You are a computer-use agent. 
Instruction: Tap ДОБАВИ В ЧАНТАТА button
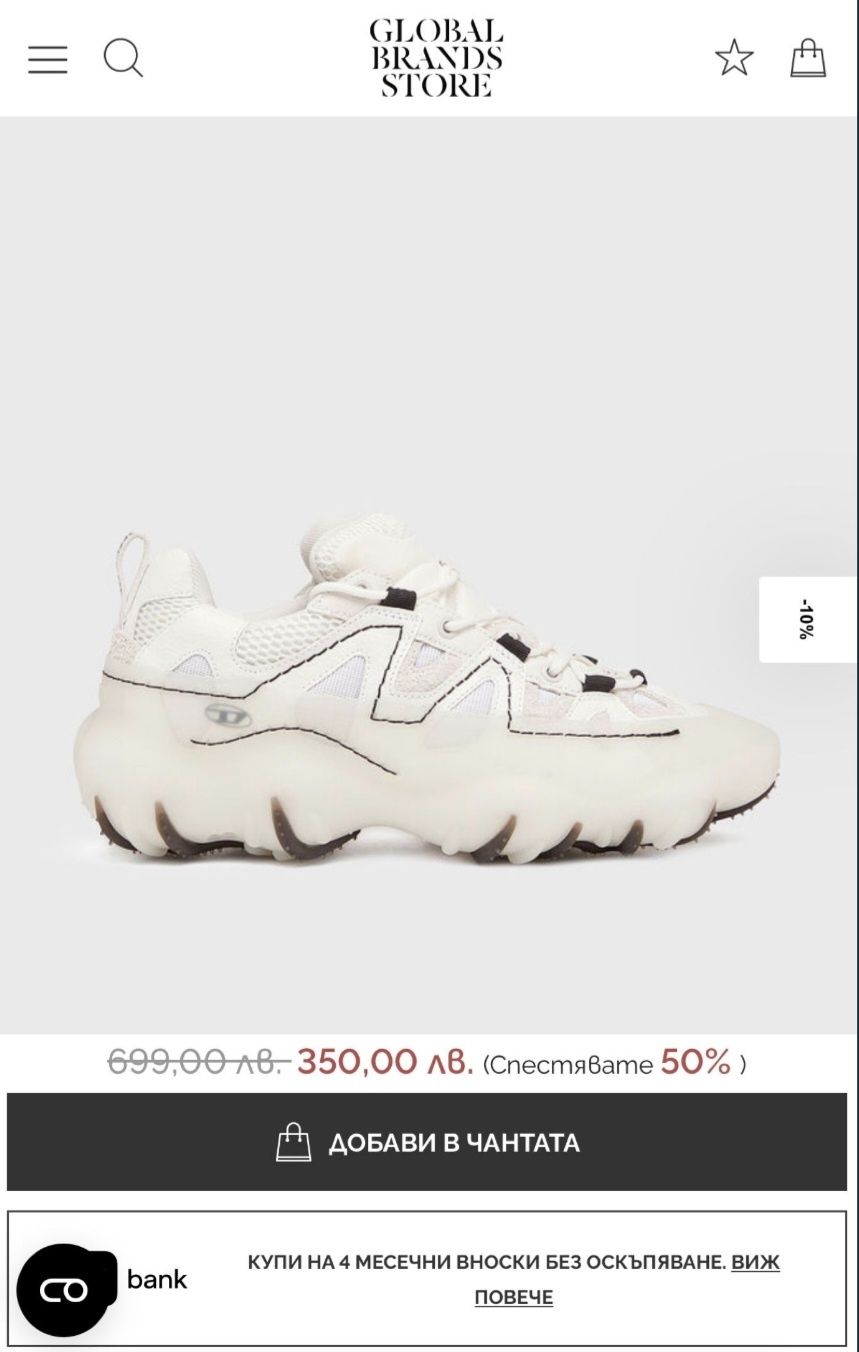pyautogui.click(x=427, y=1142)
